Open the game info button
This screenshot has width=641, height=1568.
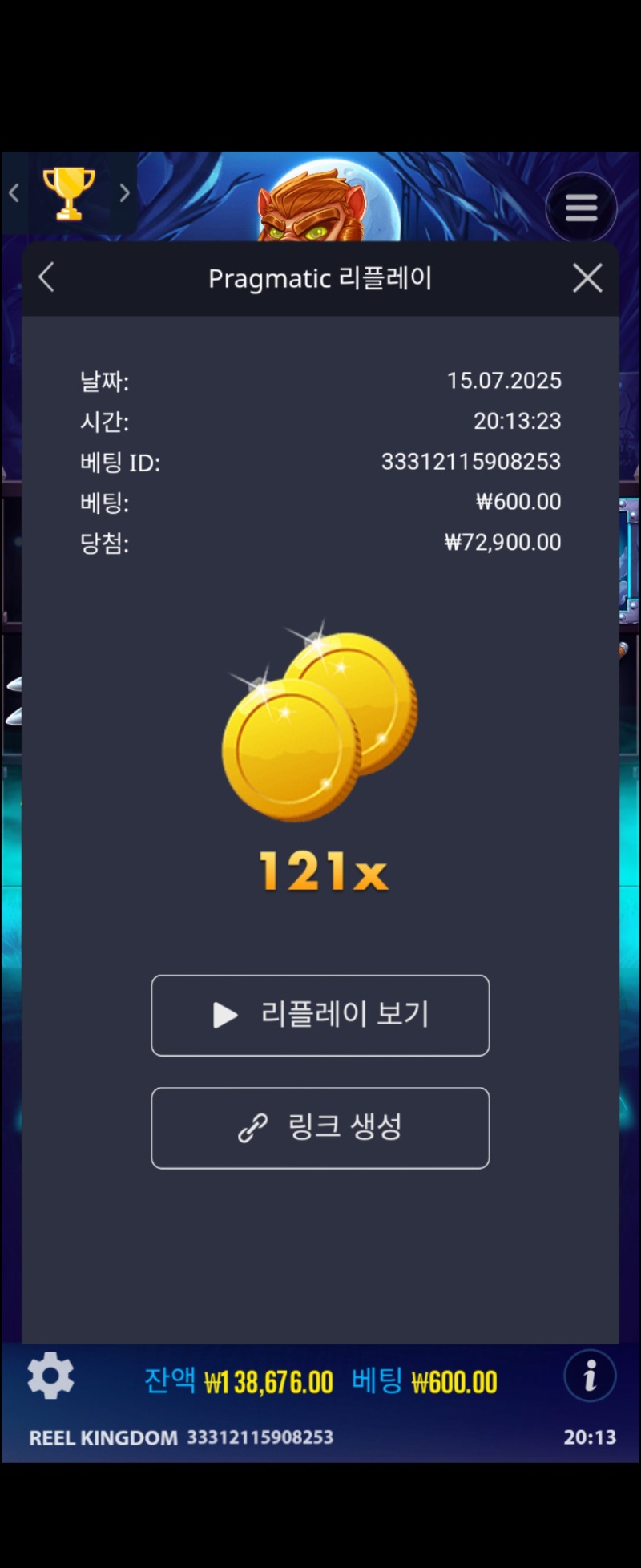[x=590, y=1376]
